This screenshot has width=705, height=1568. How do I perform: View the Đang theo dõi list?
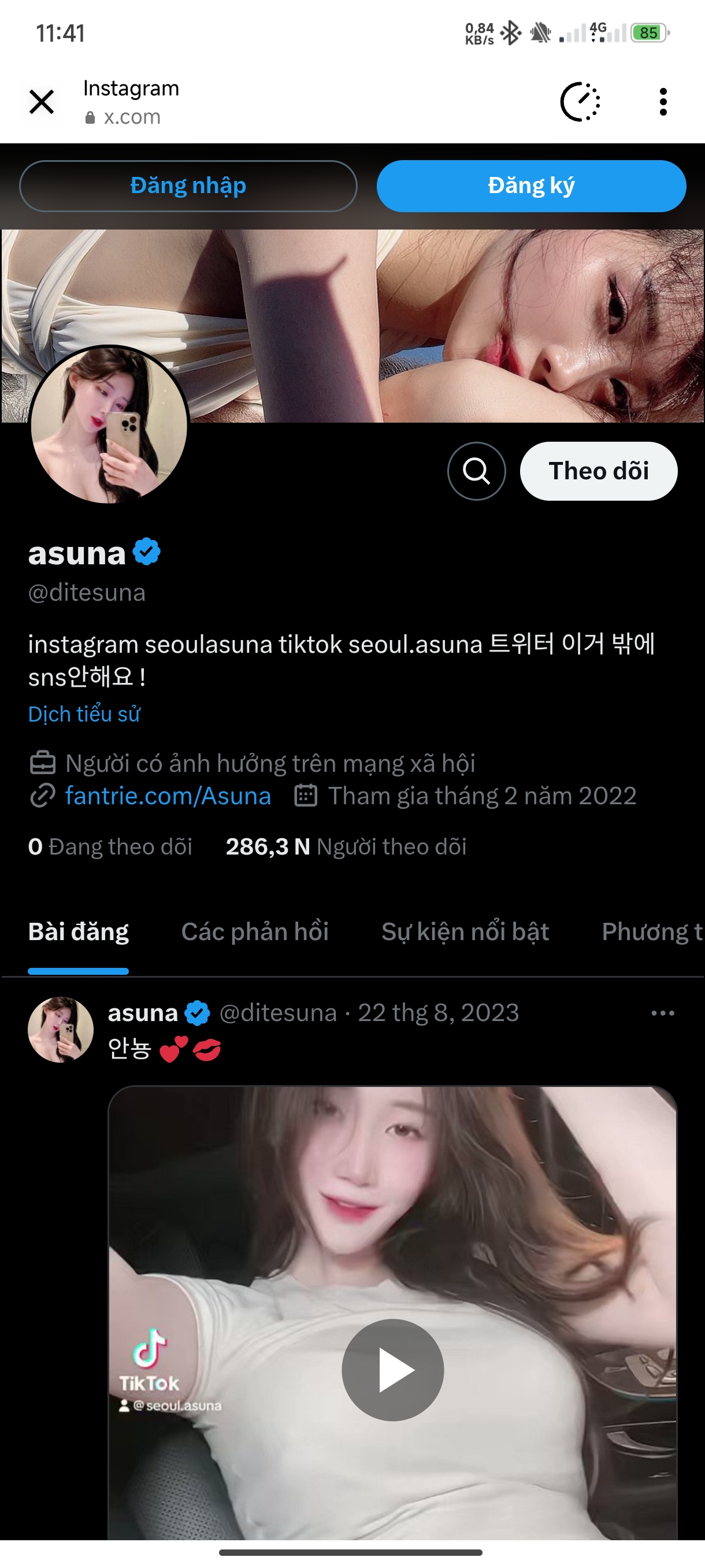click(110, 846)
